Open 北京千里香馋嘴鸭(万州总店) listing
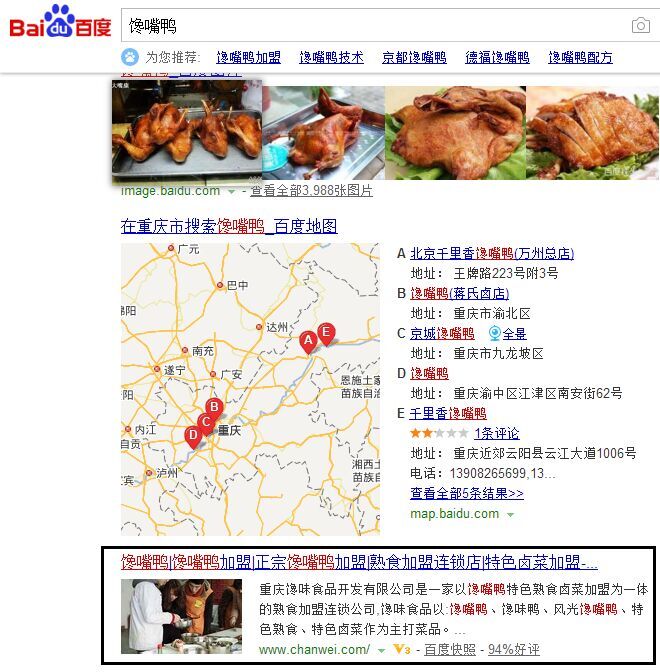This screenshot has height=672, width=660. click(x=491, y=253)
